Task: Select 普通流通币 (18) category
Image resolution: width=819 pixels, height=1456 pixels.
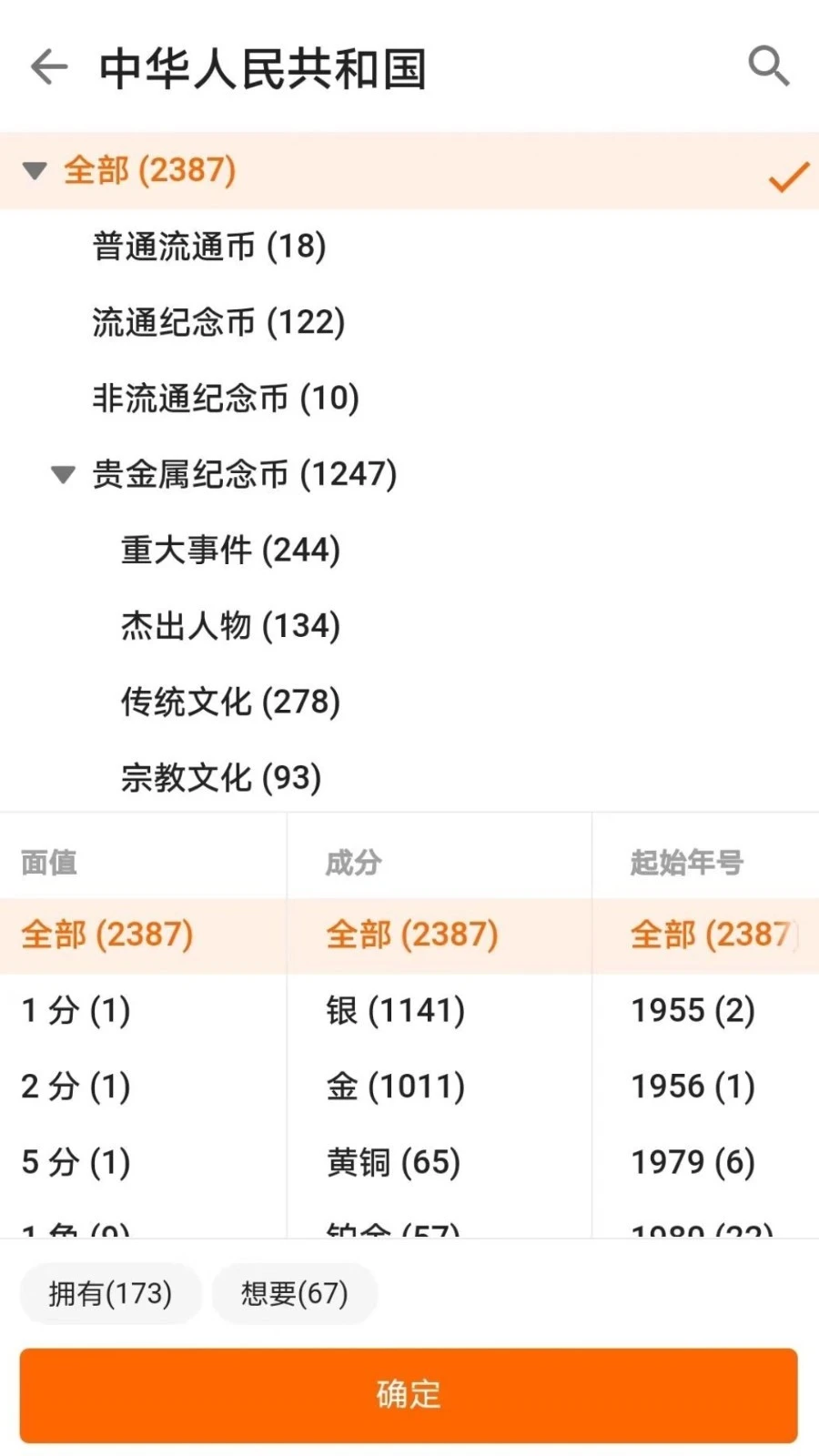Action: 209,246
